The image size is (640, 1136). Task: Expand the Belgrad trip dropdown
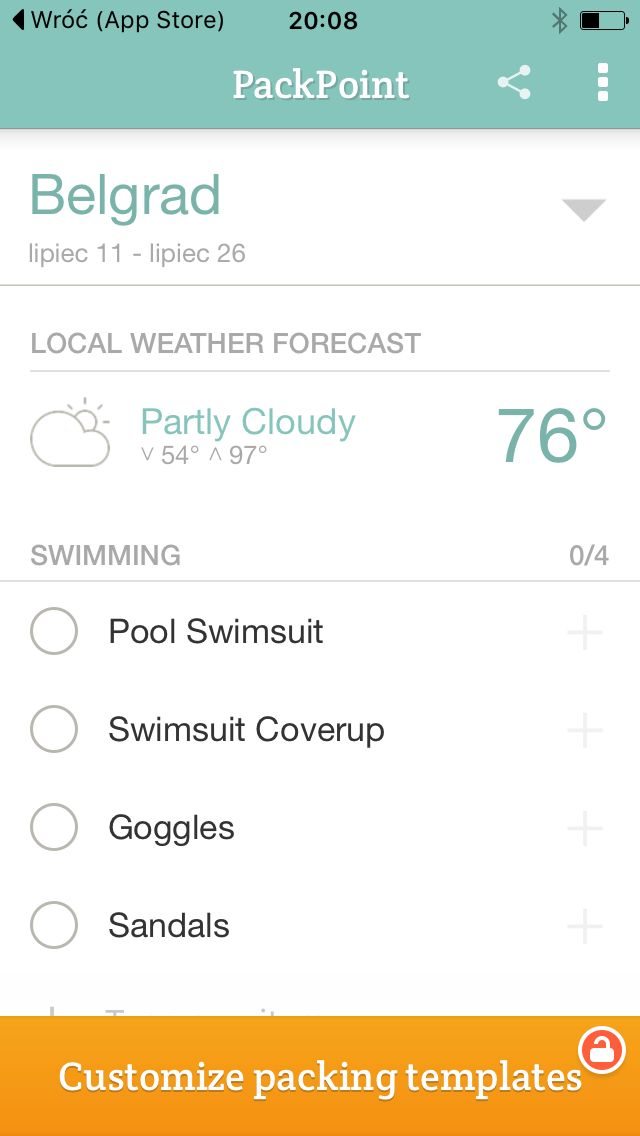pyautogui.click(x=583, y=209)
